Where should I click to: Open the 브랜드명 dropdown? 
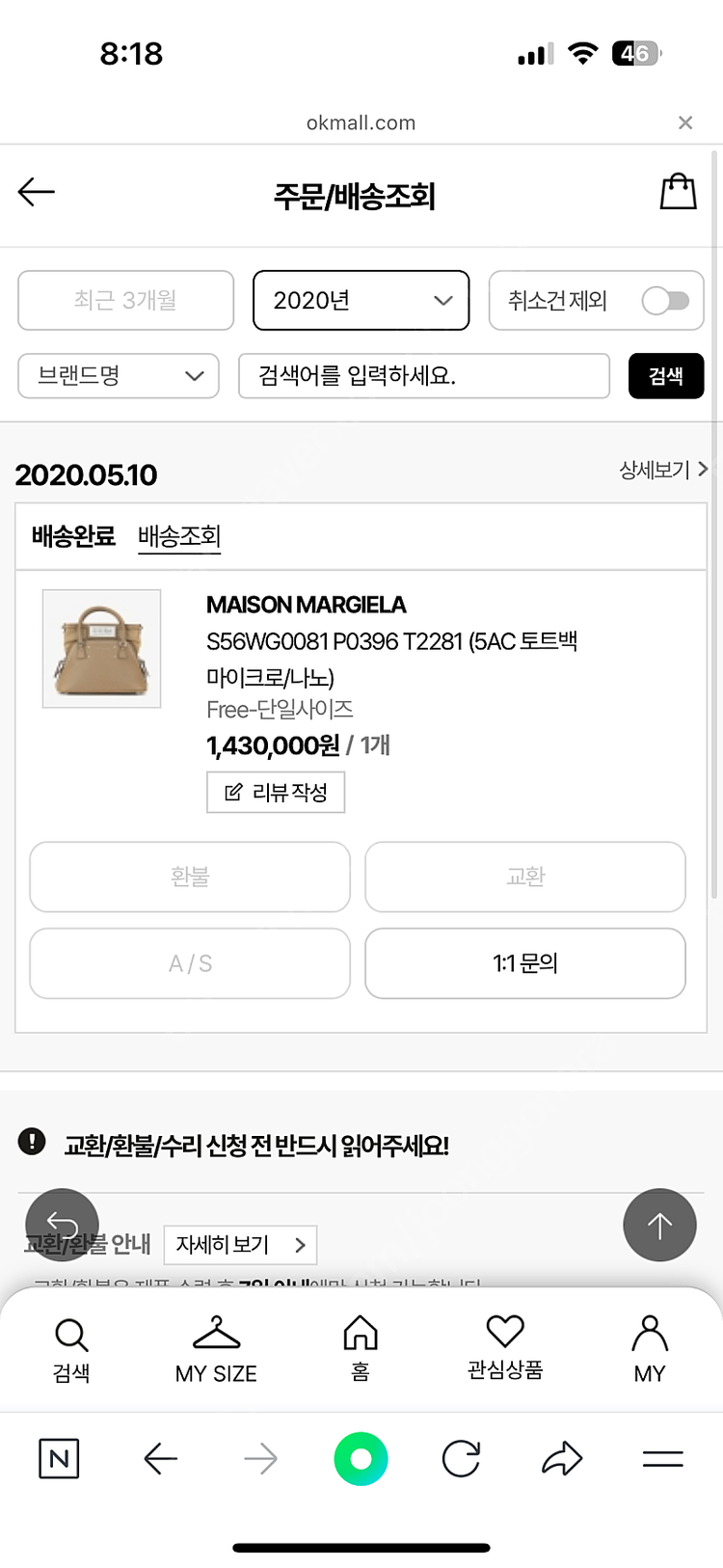tap(119, 376)
